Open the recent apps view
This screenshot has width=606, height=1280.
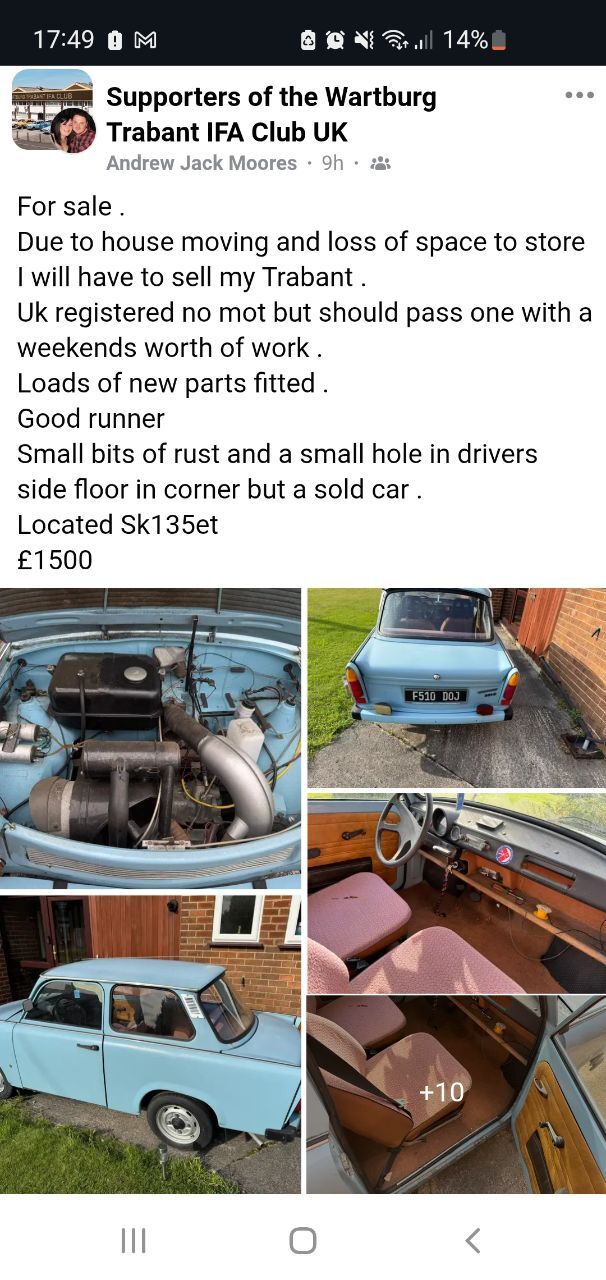[x=133, y=1240]
